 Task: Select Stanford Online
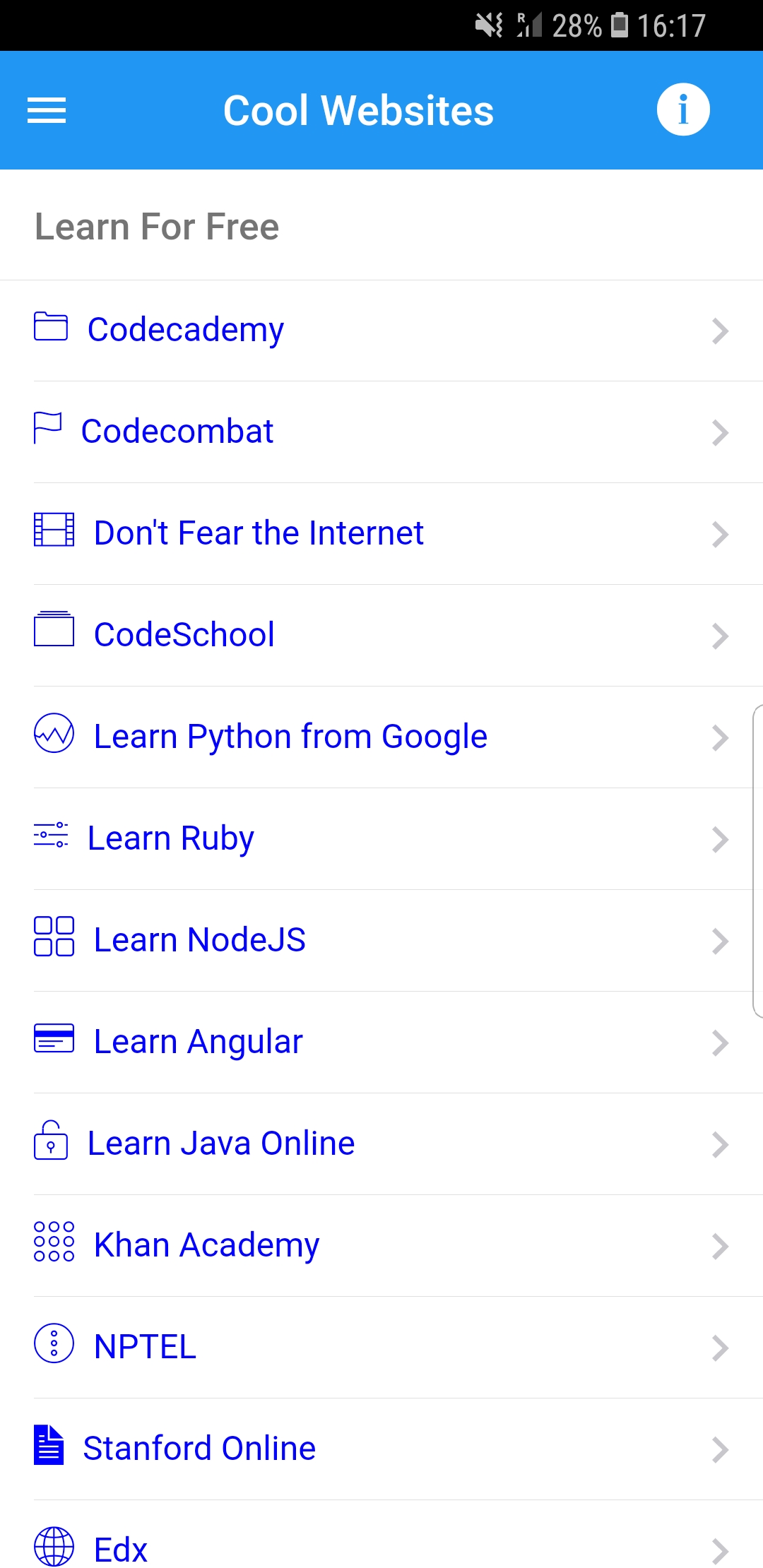[381, 1449]
